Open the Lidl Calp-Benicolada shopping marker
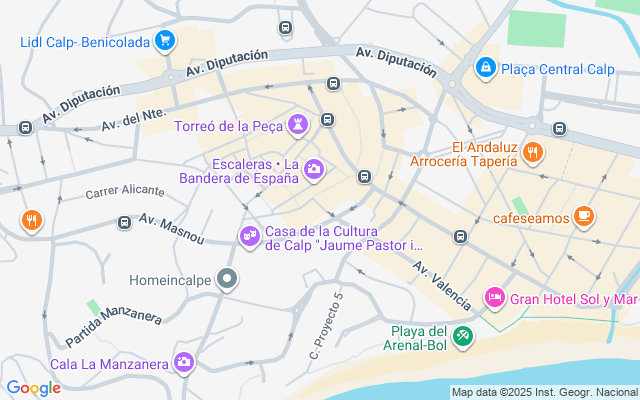640x400 pixels. (x=165, y=41)
